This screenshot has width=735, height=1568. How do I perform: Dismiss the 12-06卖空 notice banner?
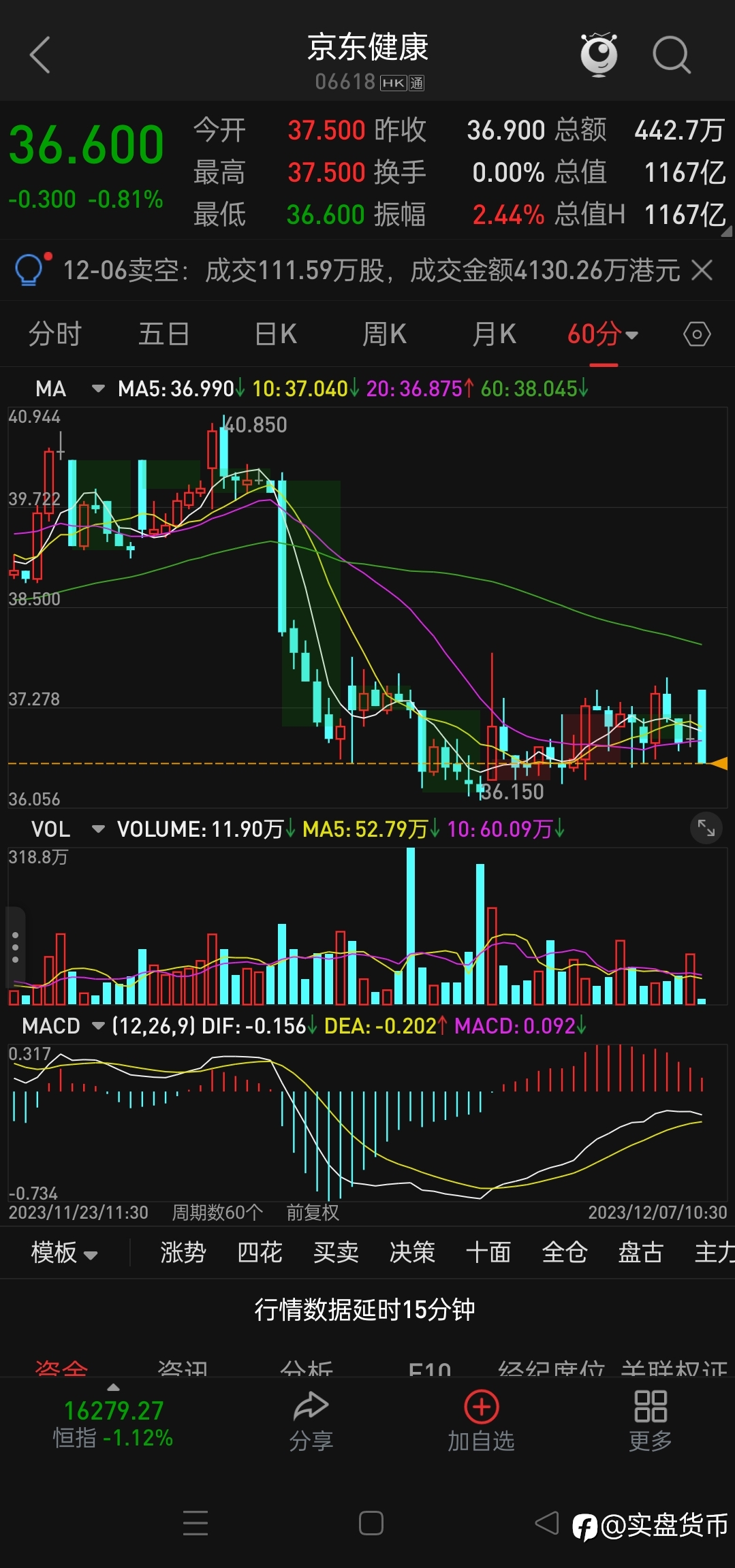click(x=702, y=270)
